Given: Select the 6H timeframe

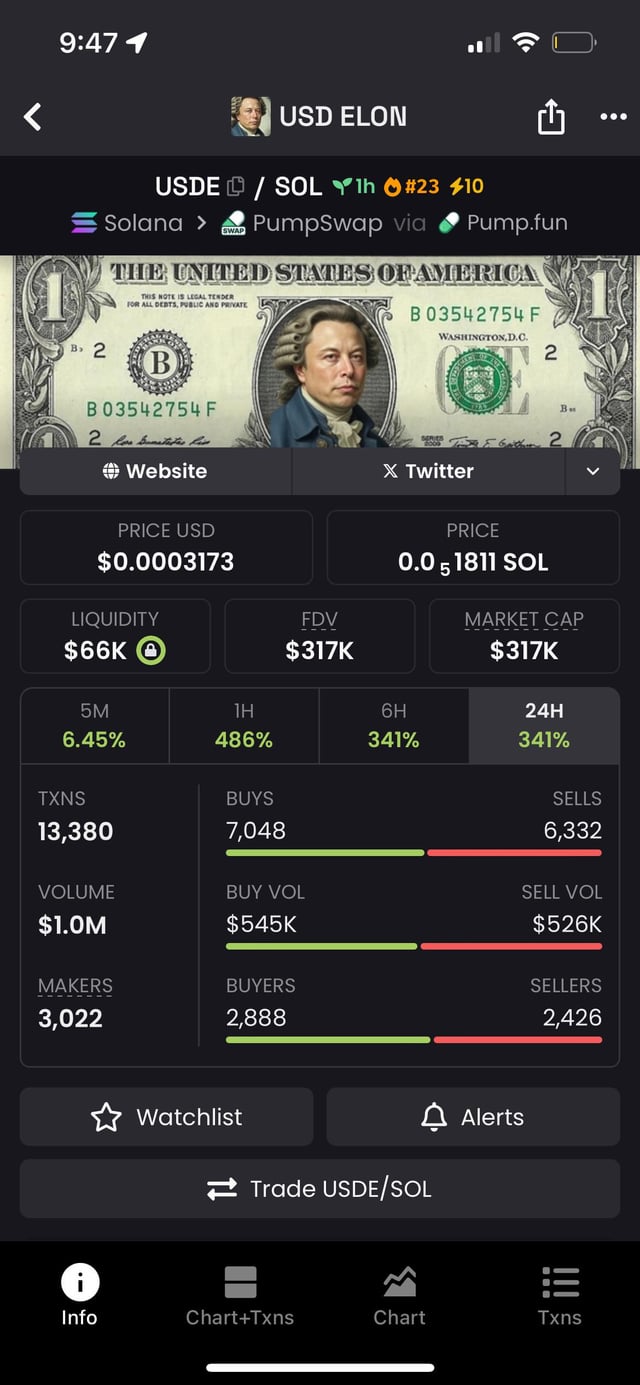Looking at the screenshot, I should (394, 725).
